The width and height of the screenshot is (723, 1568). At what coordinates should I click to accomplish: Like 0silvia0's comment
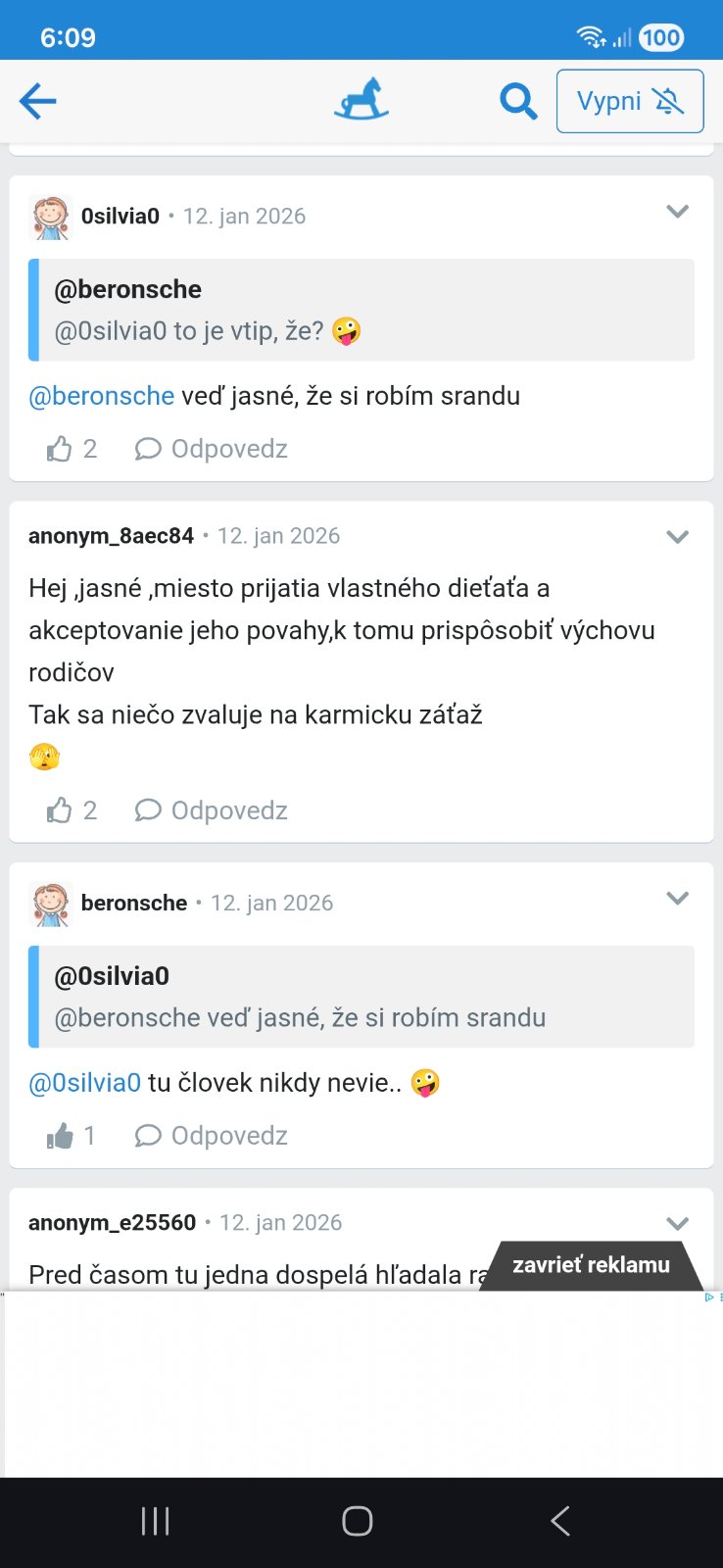[61, 449]
